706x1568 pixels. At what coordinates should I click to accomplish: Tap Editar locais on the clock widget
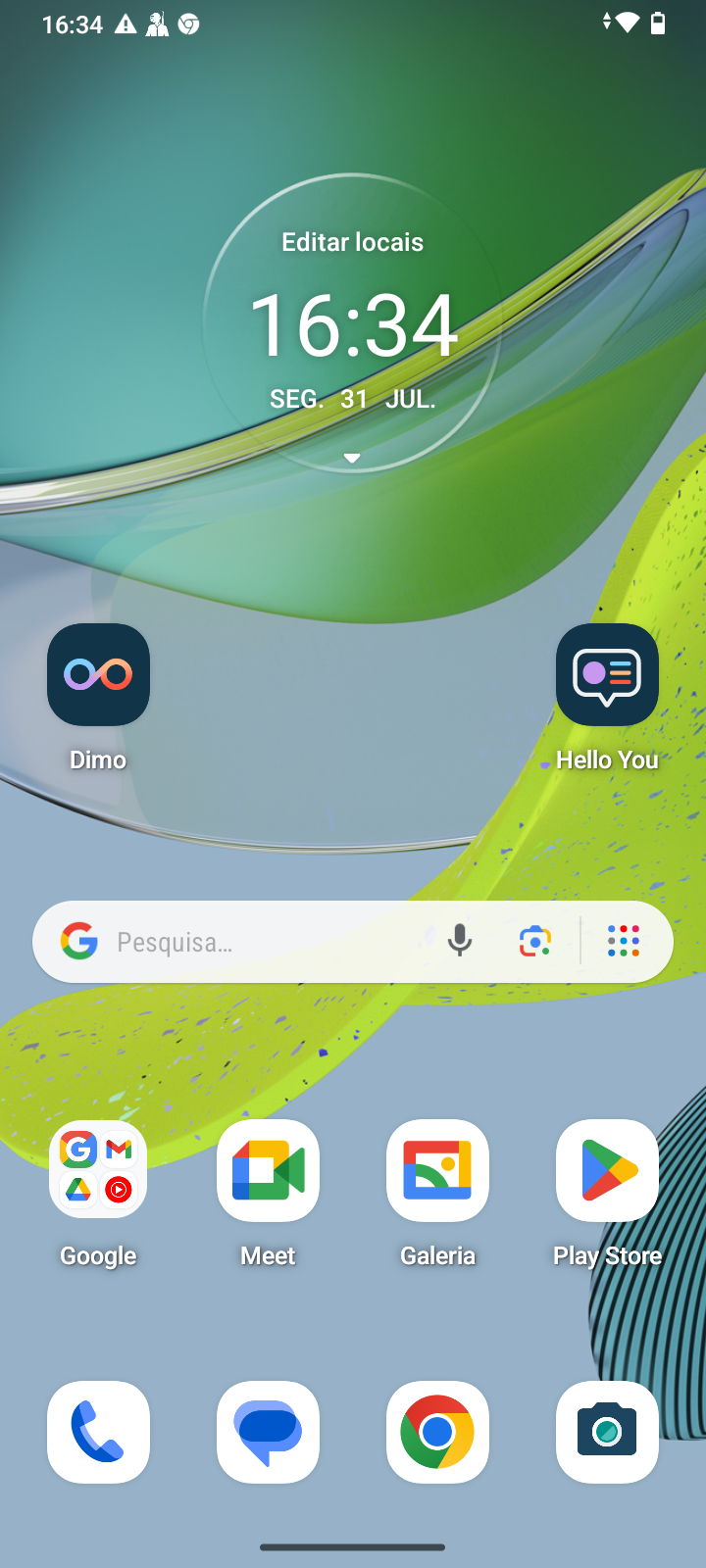point(352,242)
